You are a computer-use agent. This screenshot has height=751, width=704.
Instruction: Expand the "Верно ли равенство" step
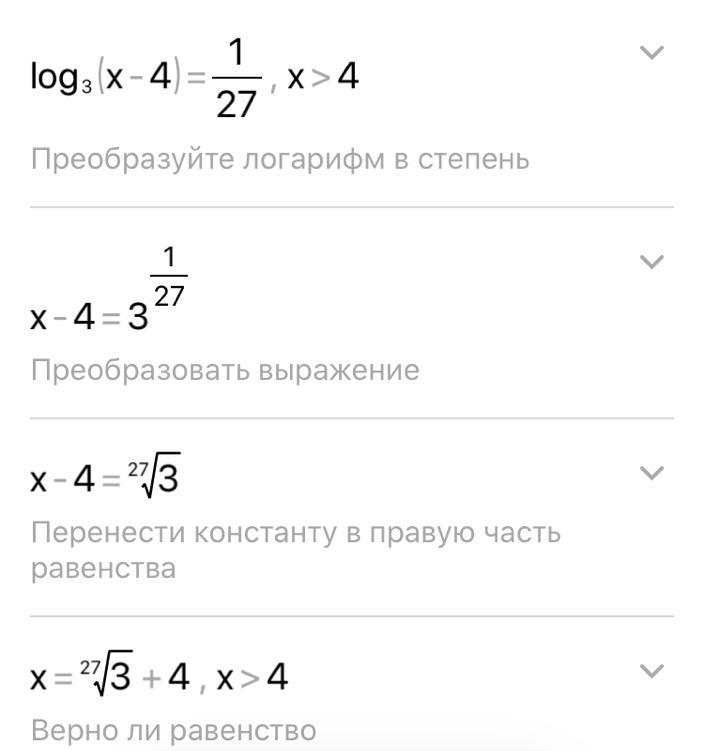(651, 671)
